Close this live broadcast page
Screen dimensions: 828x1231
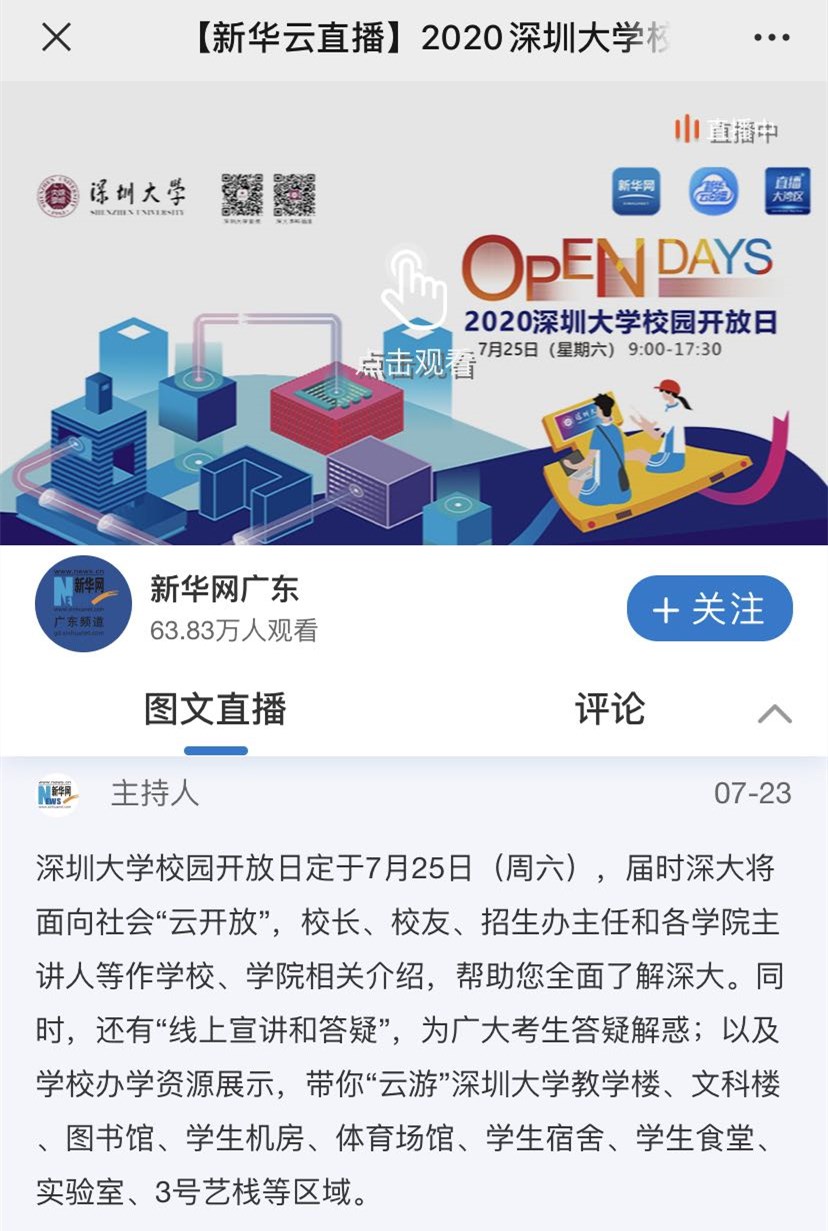click(56, 39)
